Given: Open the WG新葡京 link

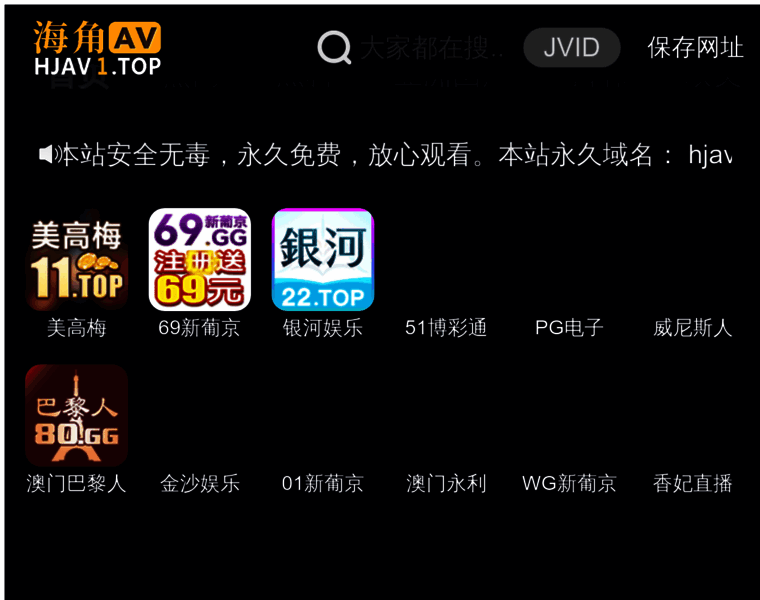Looking at the screenshot, I should [569, 484].
